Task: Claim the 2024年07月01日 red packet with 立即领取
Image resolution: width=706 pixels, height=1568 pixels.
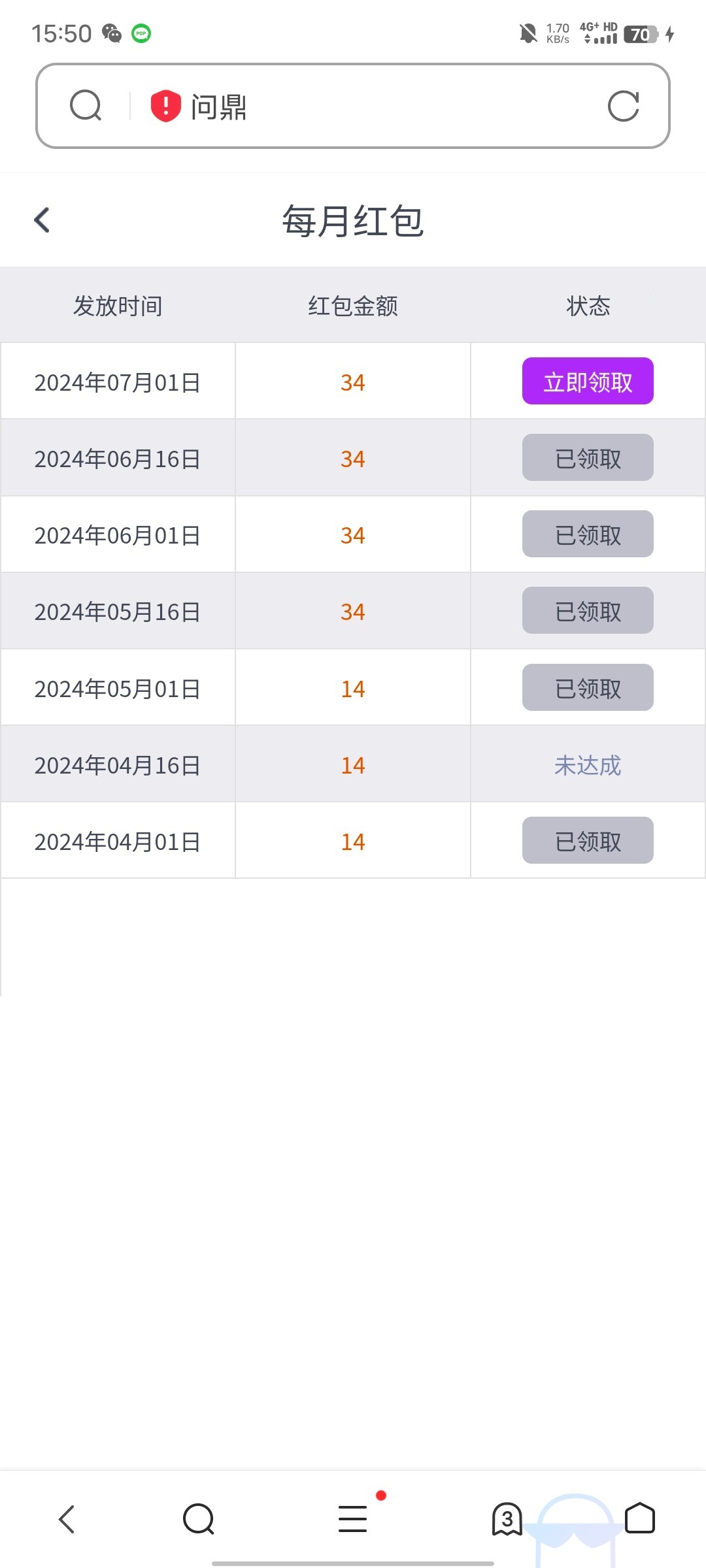Action: 588,381
